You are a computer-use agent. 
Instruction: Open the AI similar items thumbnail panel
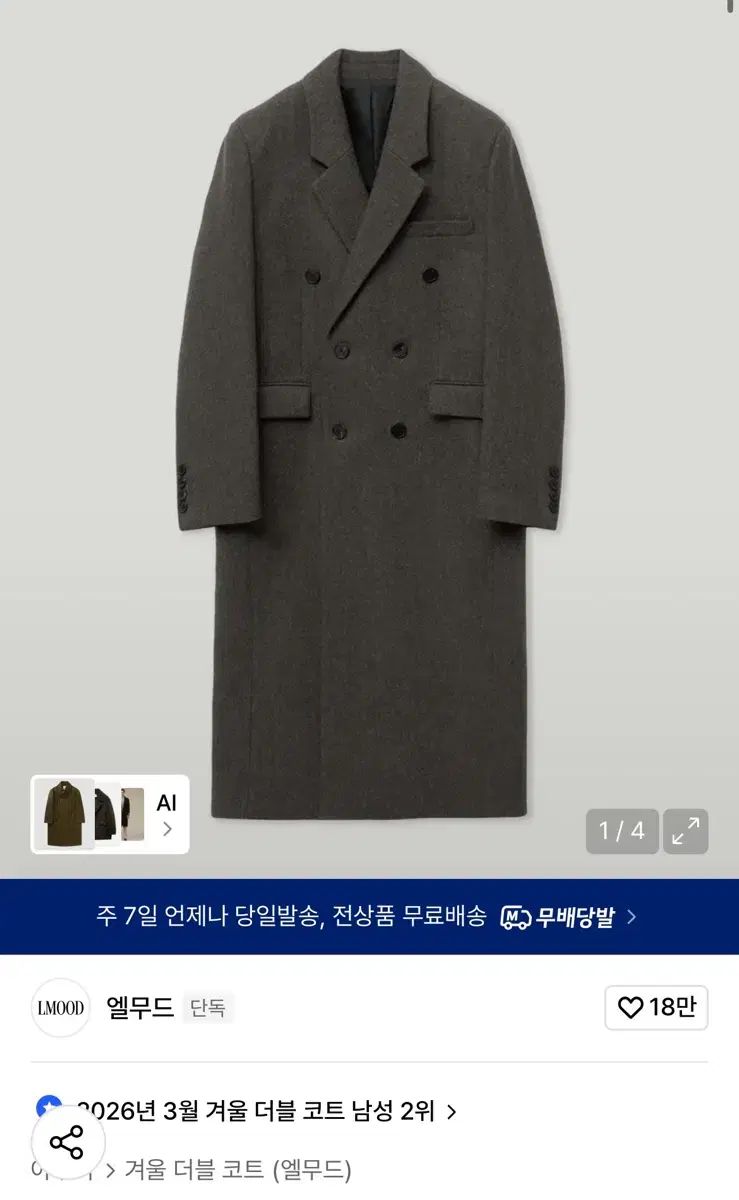tap(110, 814)
